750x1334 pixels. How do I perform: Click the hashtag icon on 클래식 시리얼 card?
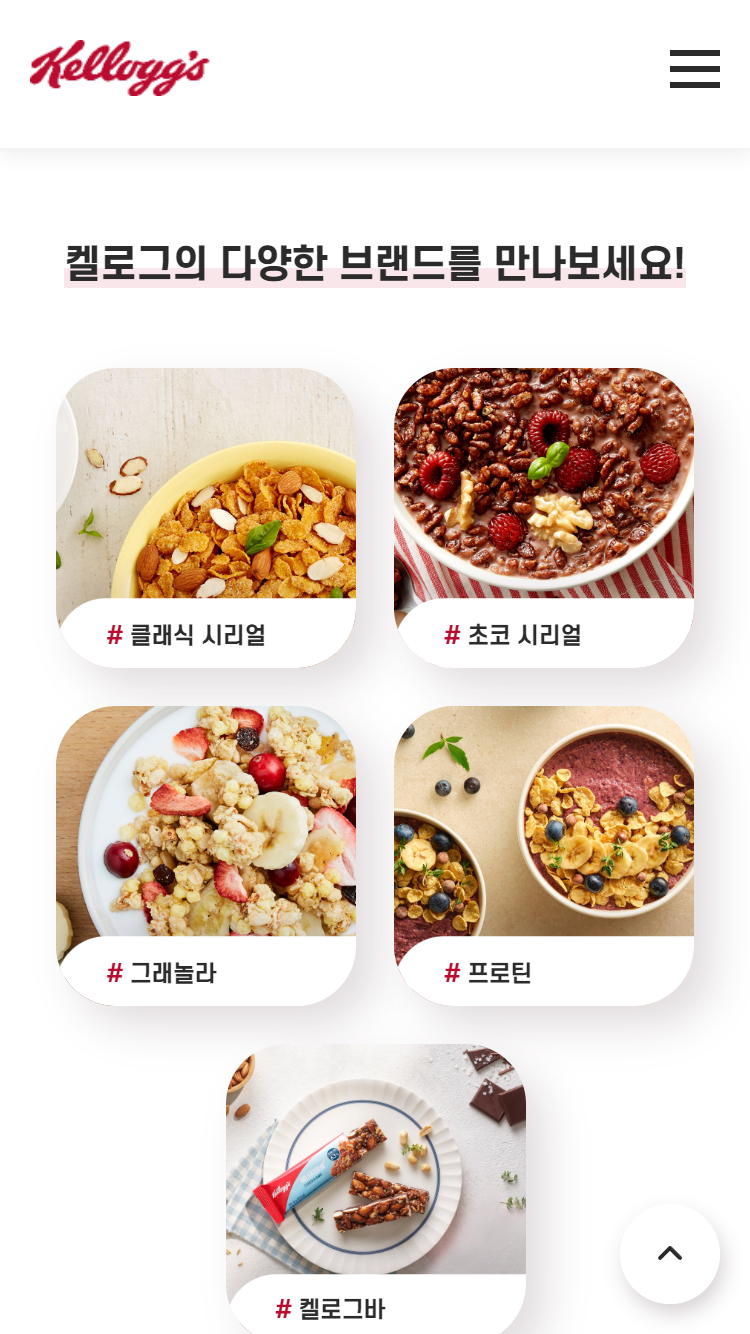tap(113, 635)
